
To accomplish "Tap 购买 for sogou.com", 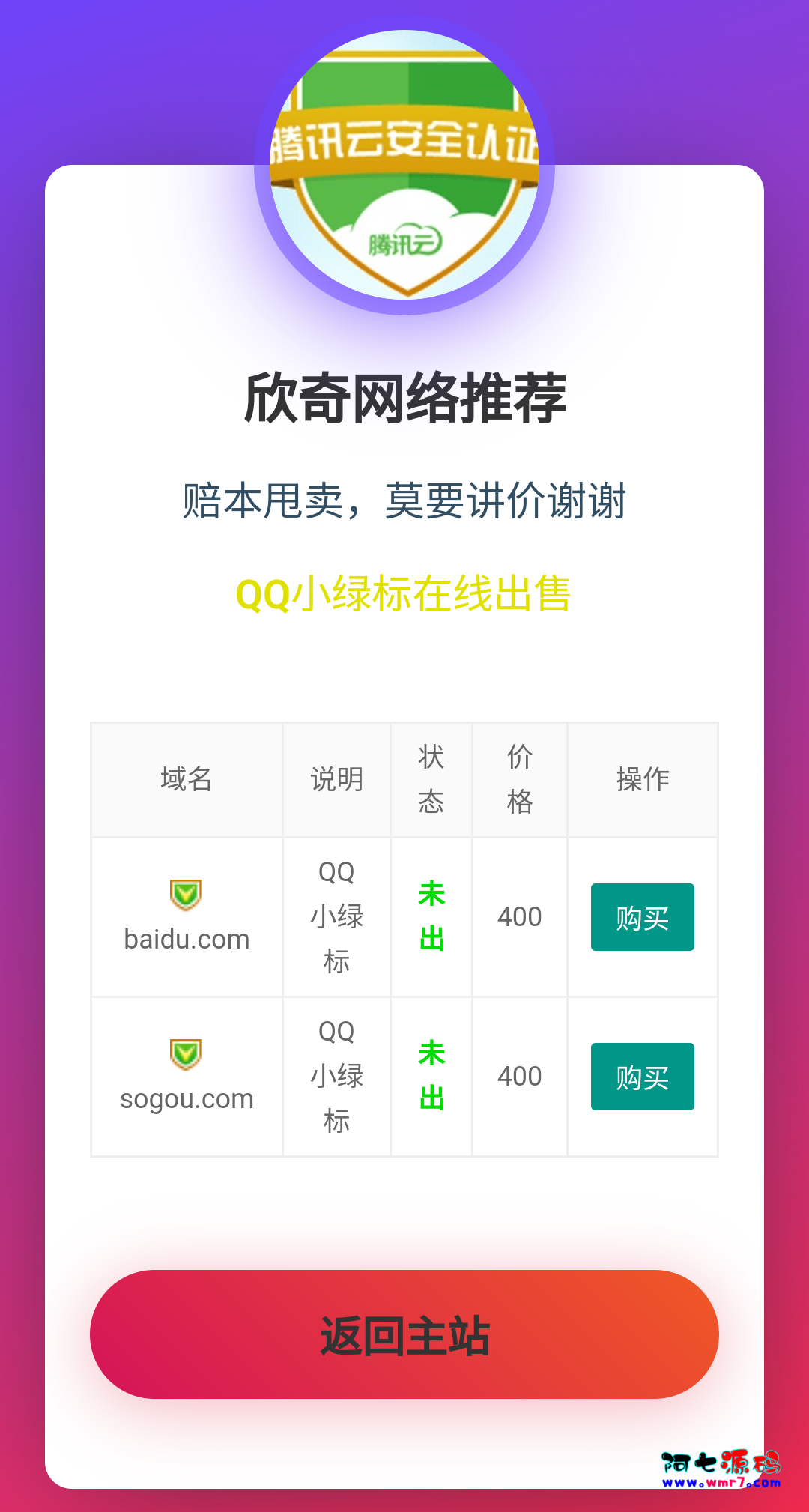I will coord(642,1077).
